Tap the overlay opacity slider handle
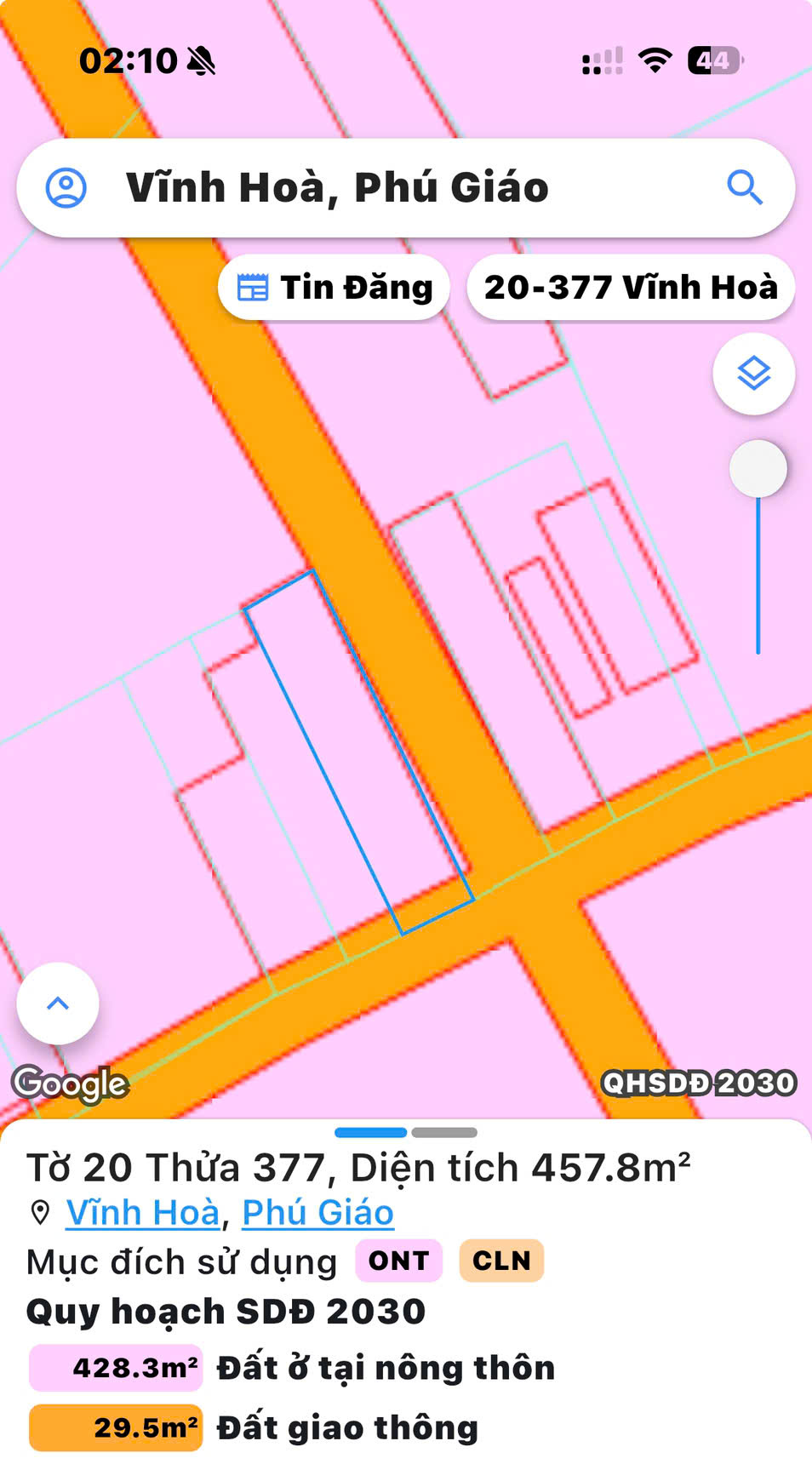 click(758, 469)
